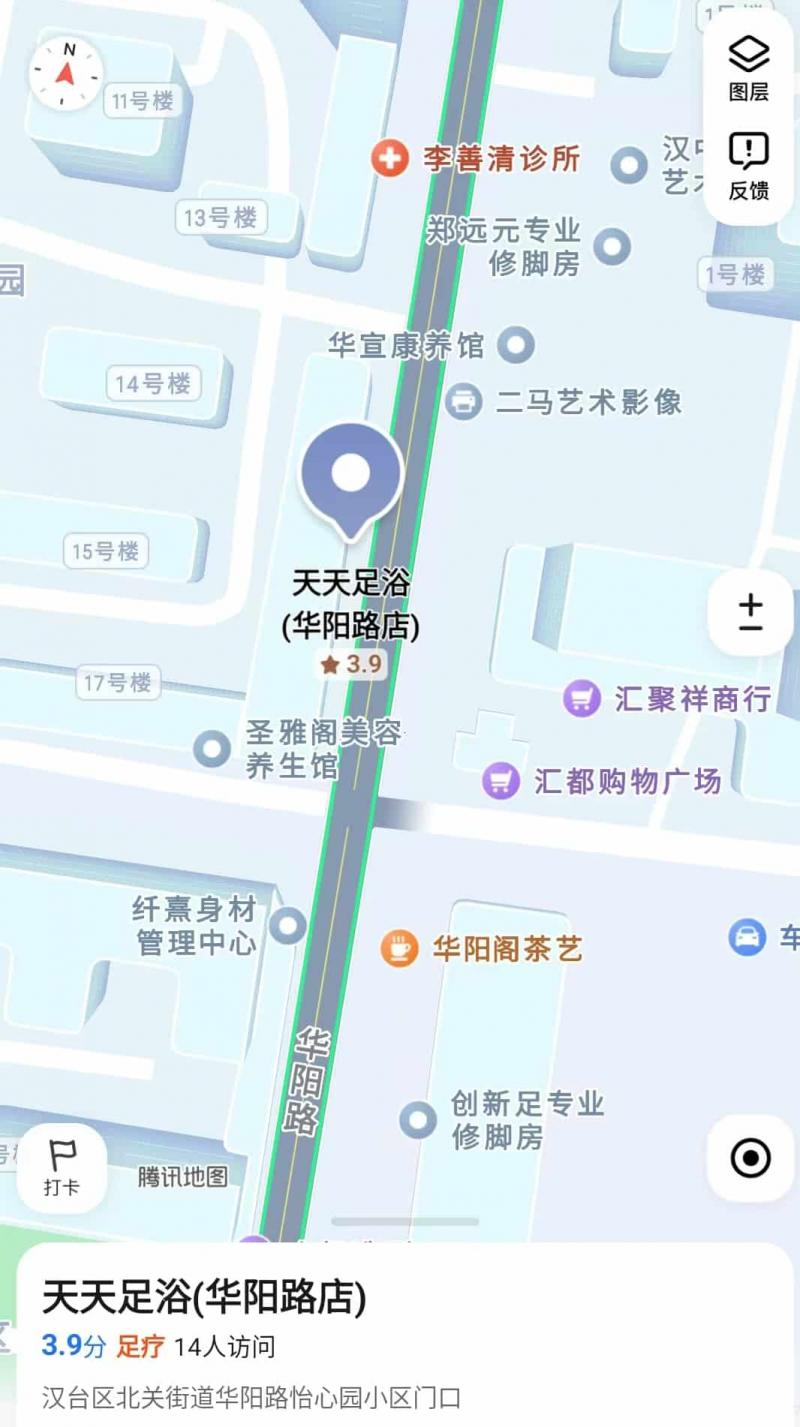Screen dimensions: 800x1427
Task: Select the 李善清诊所 red cross marker
Action: [x=390, y=157]
